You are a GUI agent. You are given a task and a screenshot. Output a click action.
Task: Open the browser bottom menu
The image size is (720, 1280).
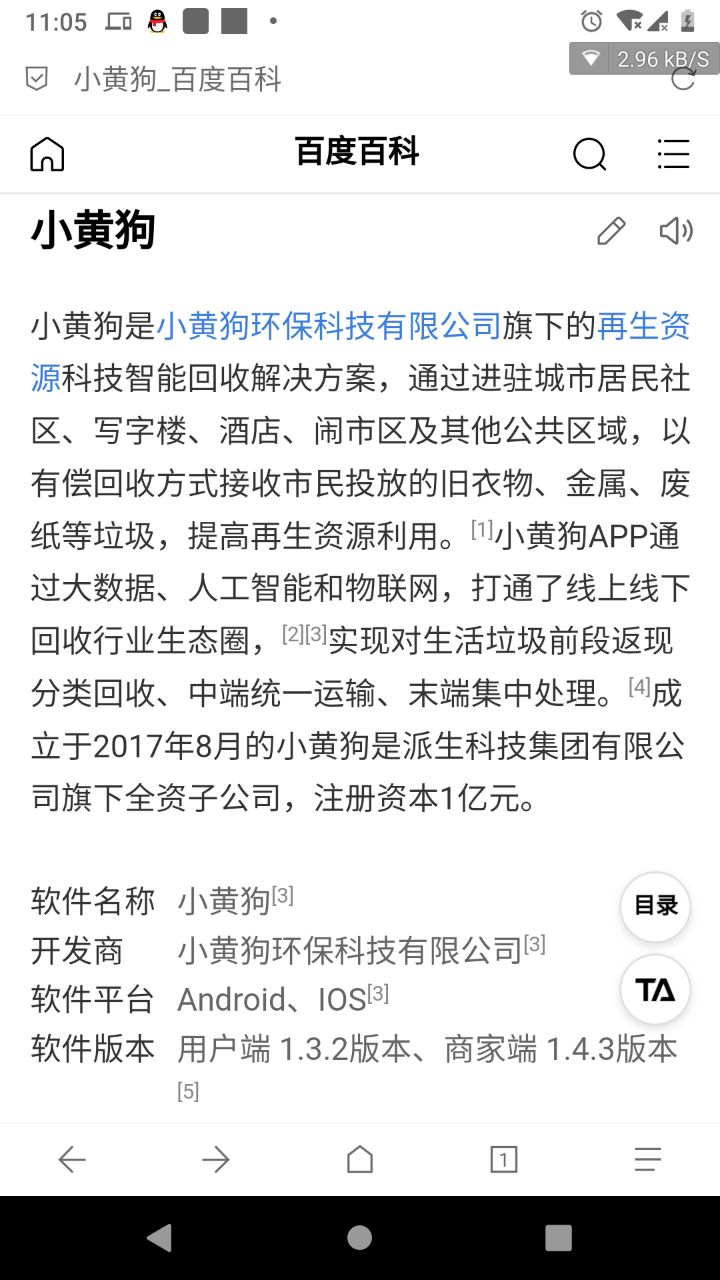[x=648, y=1159]
